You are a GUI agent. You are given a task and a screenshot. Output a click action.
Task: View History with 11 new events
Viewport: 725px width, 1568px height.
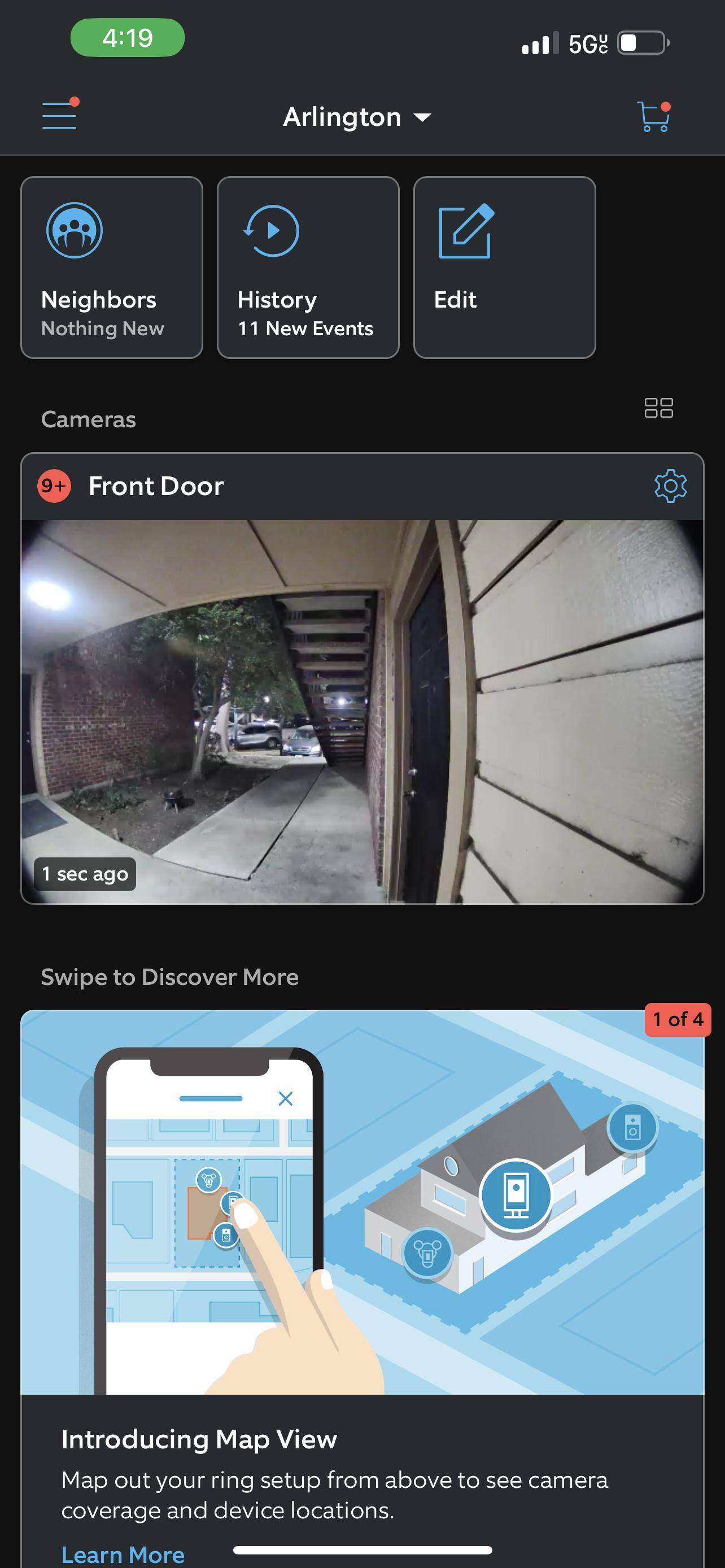(x=308, y=267)
